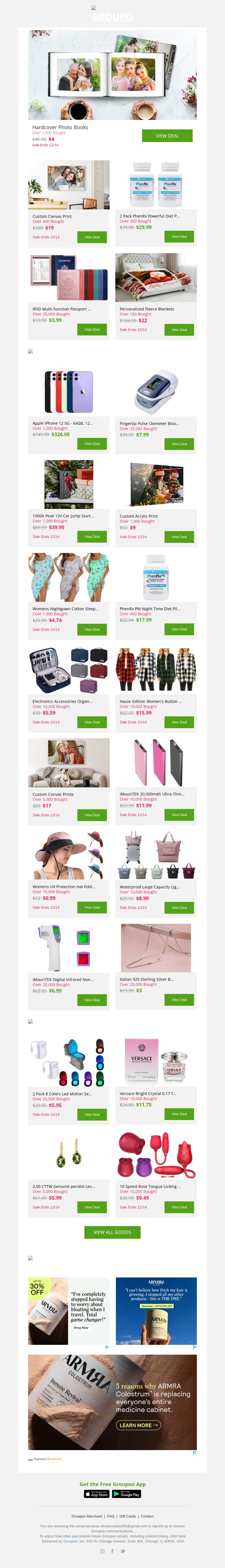Open the ARMRA Colostrum Learn More ad
This screenshot has width=225, height=1568.
138,1425
